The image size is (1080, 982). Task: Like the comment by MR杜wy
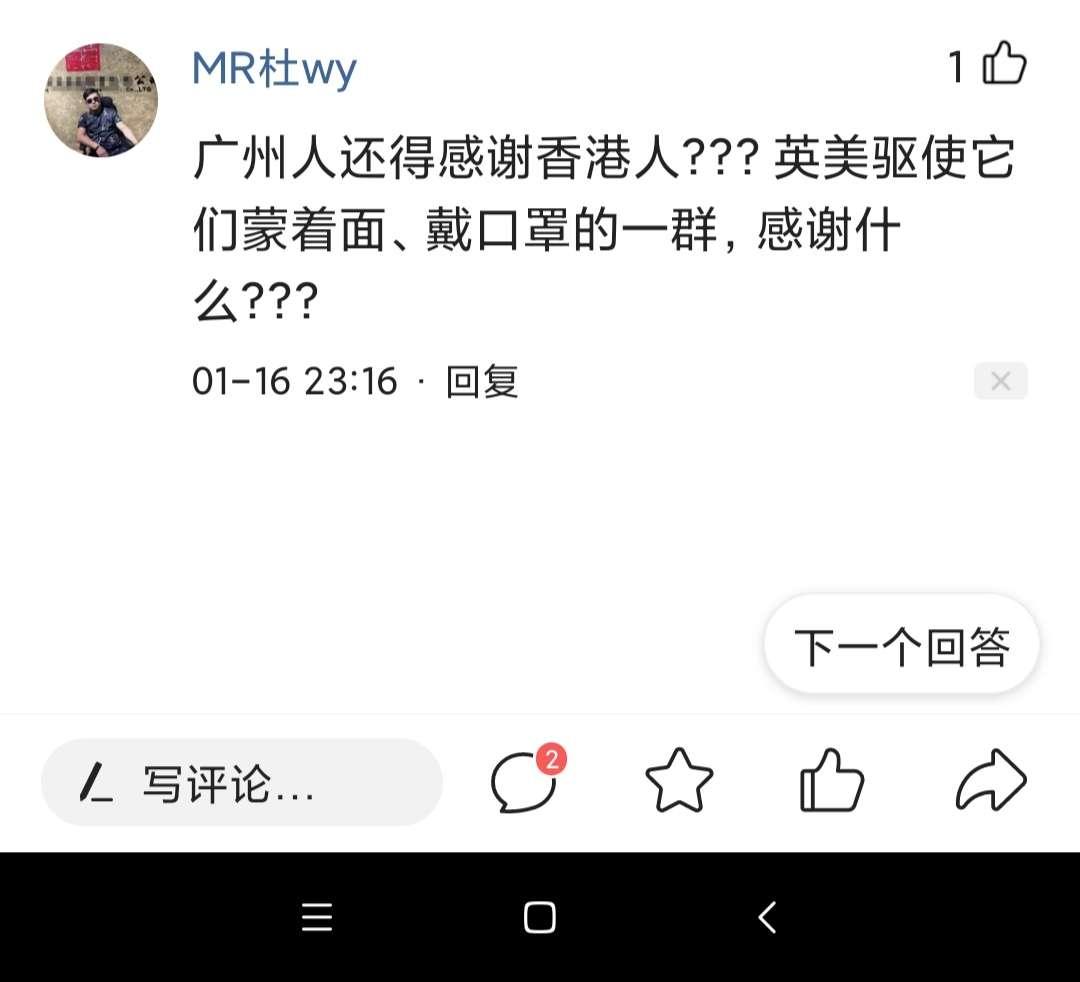click(1003, 66)
